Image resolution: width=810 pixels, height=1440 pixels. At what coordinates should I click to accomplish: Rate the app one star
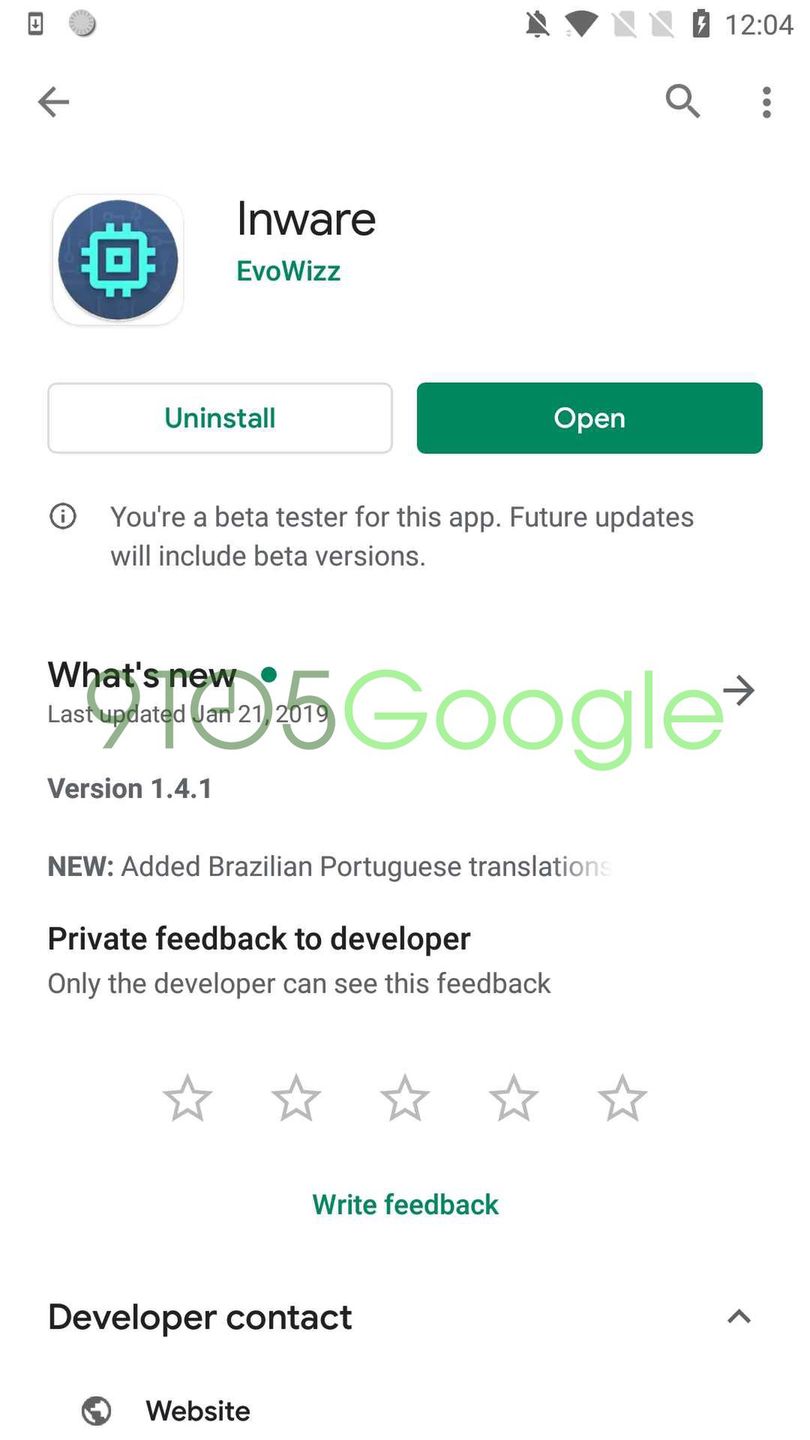pos(187,1098)
